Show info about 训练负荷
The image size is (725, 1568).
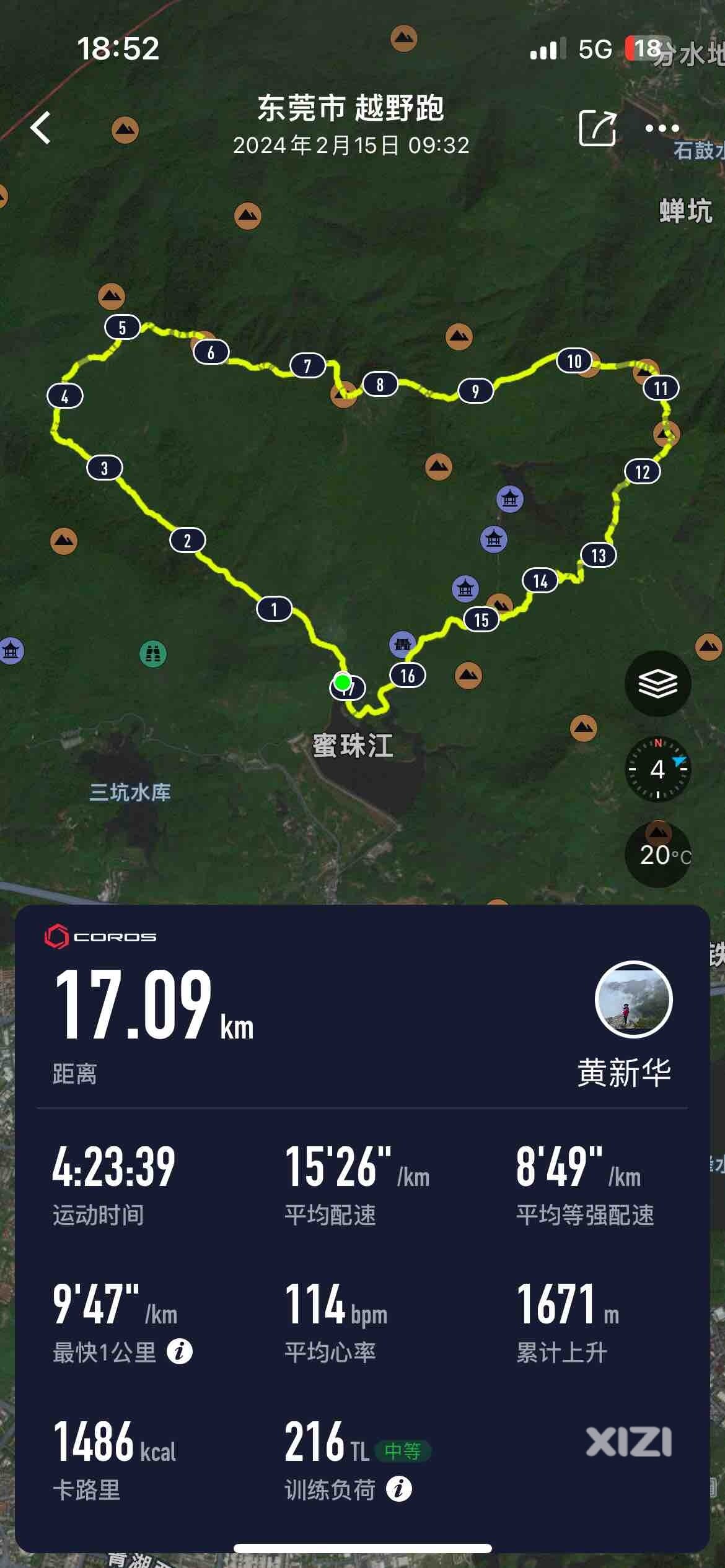(398, 1488)
